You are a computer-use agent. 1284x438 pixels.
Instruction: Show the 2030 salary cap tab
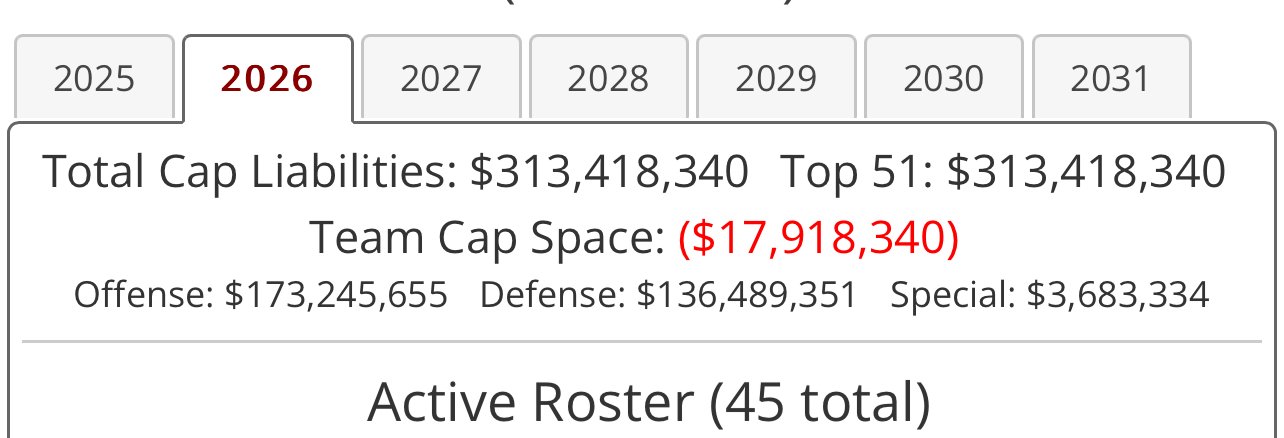pyautogui.click(x=944, y=78)
